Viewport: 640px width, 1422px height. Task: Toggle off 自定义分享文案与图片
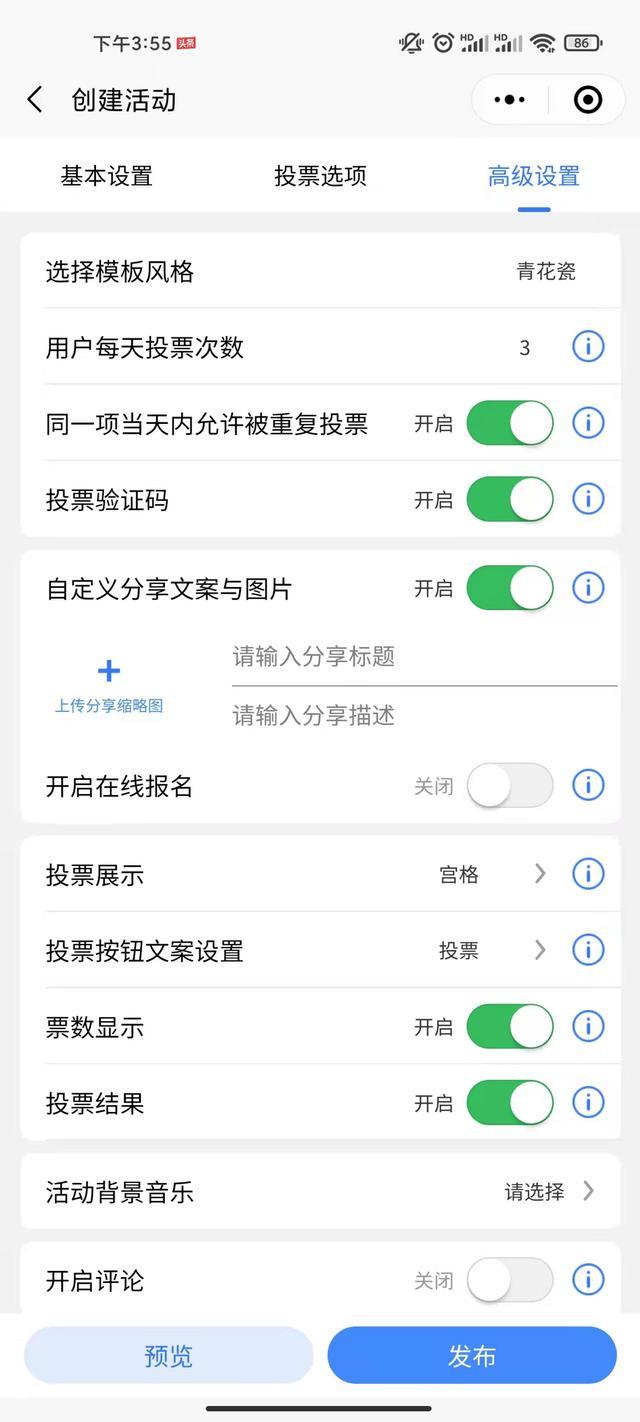[509, 588]
